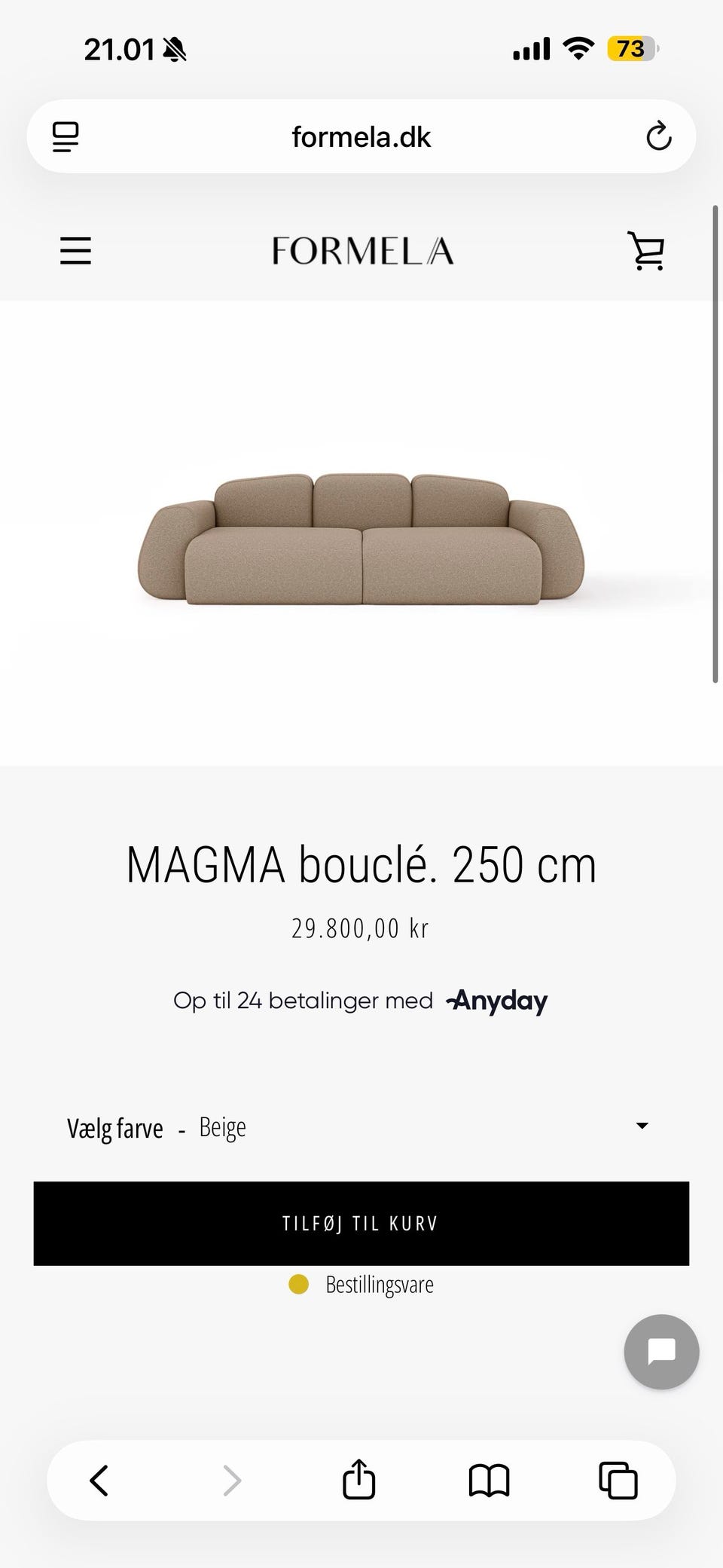The width and height of the screenshot is (723, 1568).
Task: Reload the page
Action: (658, 137)
